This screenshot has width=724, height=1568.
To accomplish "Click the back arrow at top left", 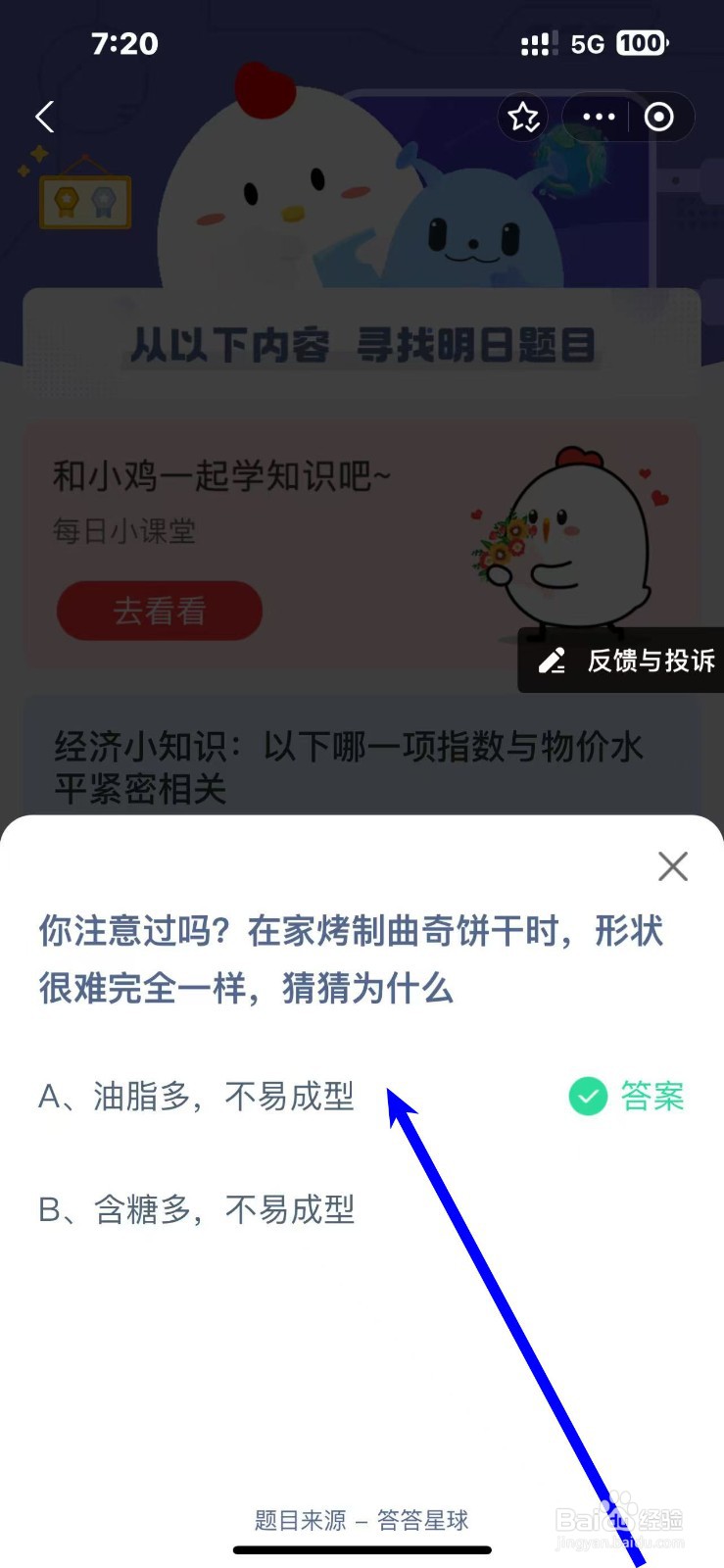I will pos(43,117).
